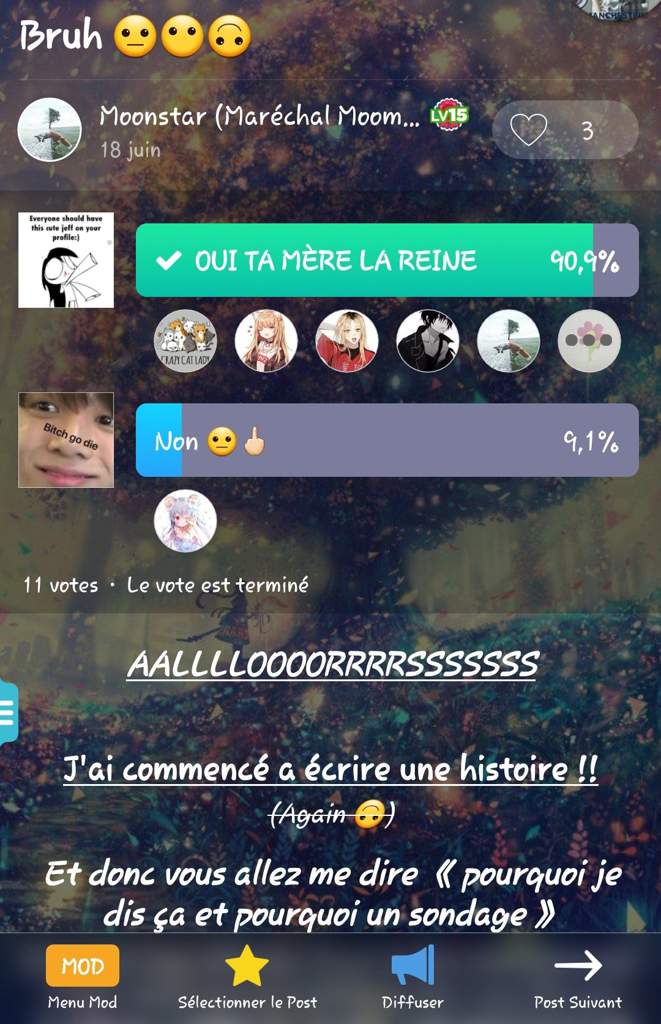View the 'Bitch go die' option image
Screen dimensions: 661x1024
(x=66, y=440)
